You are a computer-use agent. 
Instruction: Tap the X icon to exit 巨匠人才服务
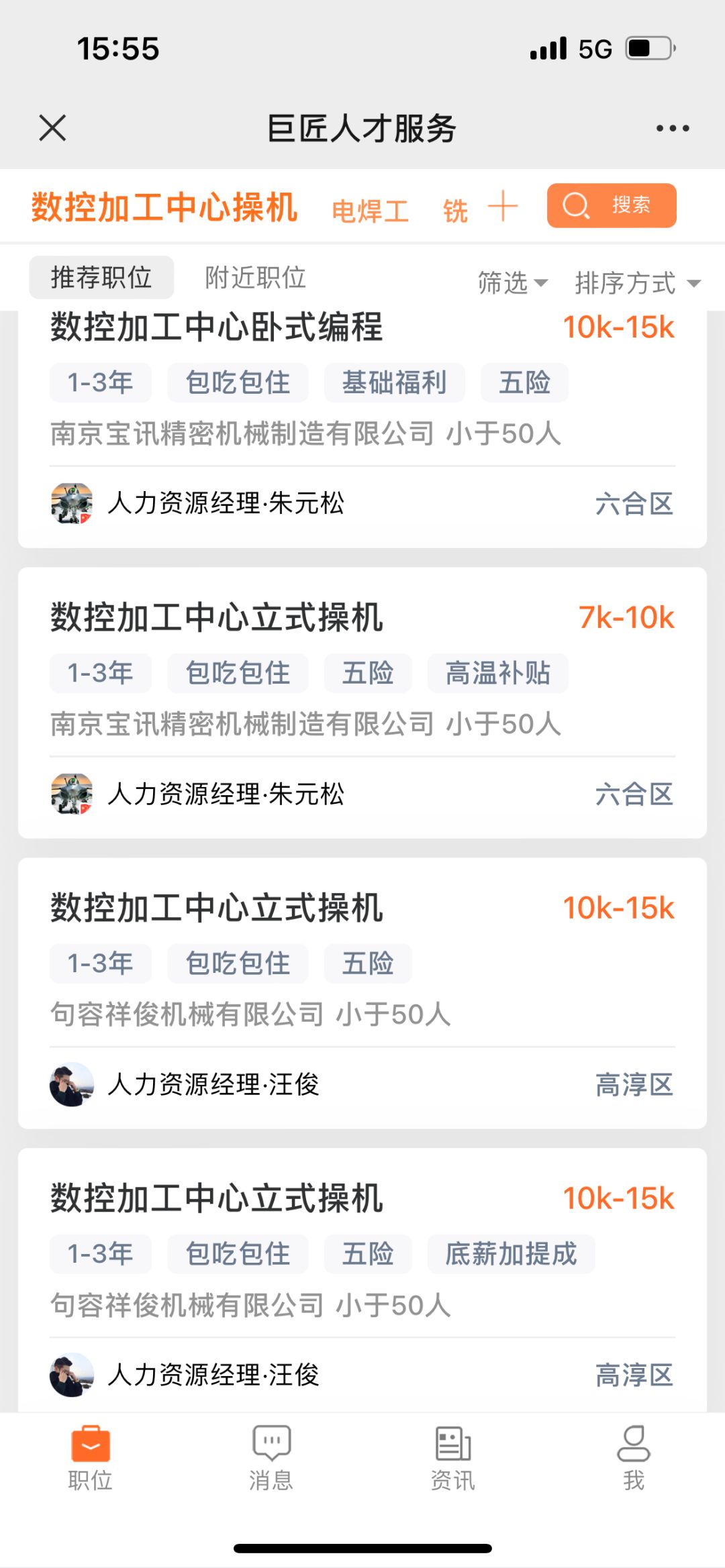[x=53, y=127]
